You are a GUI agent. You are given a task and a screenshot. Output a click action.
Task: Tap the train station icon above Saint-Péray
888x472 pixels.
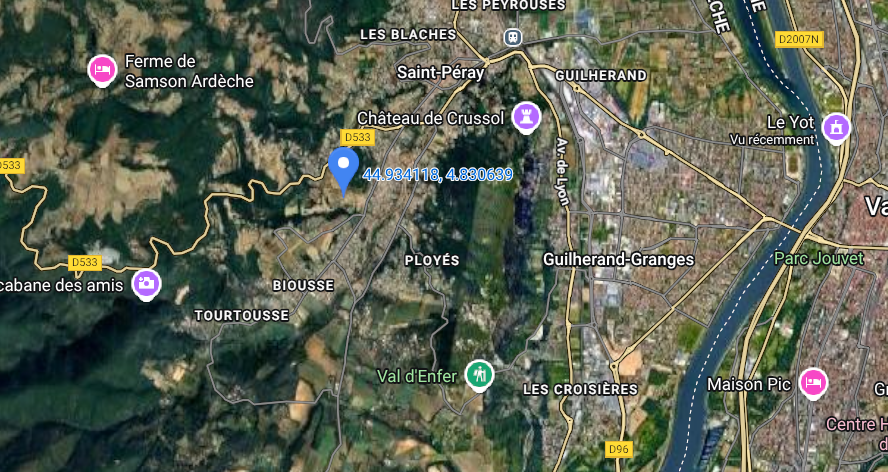click(513, 37)
